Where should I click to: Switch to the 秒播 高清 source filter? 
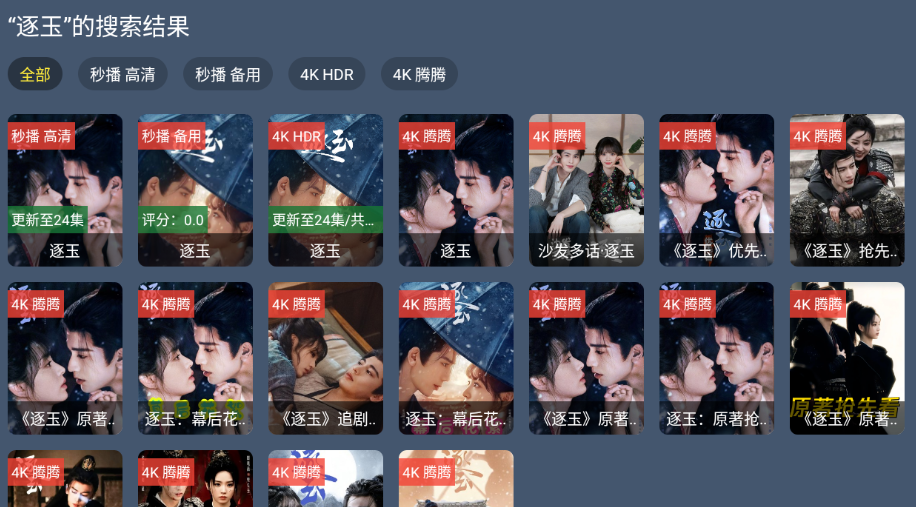tap(122, 74)
